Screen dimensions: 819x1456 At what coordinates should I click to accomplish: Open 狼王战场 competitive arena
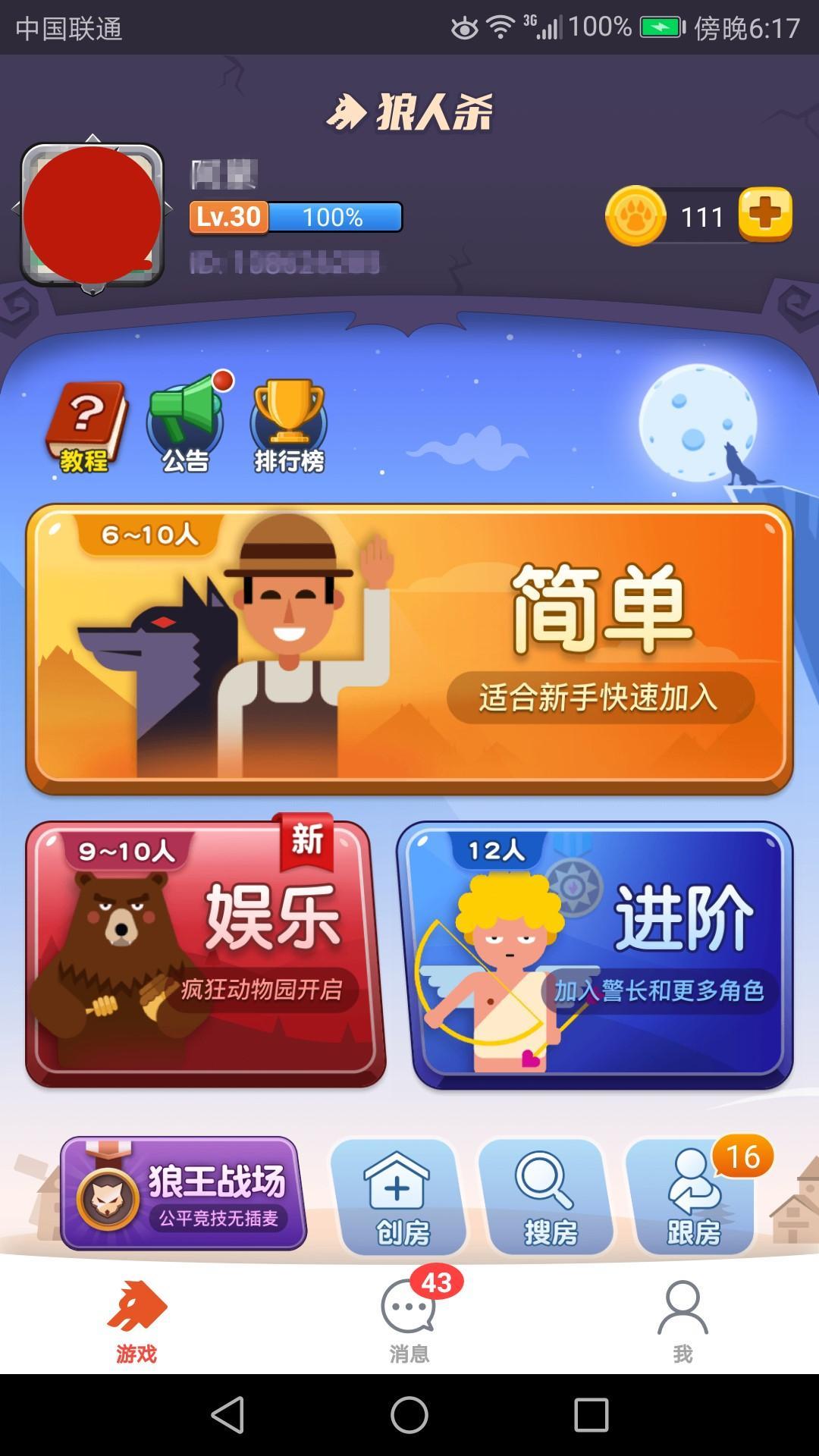pos(184,1194)
